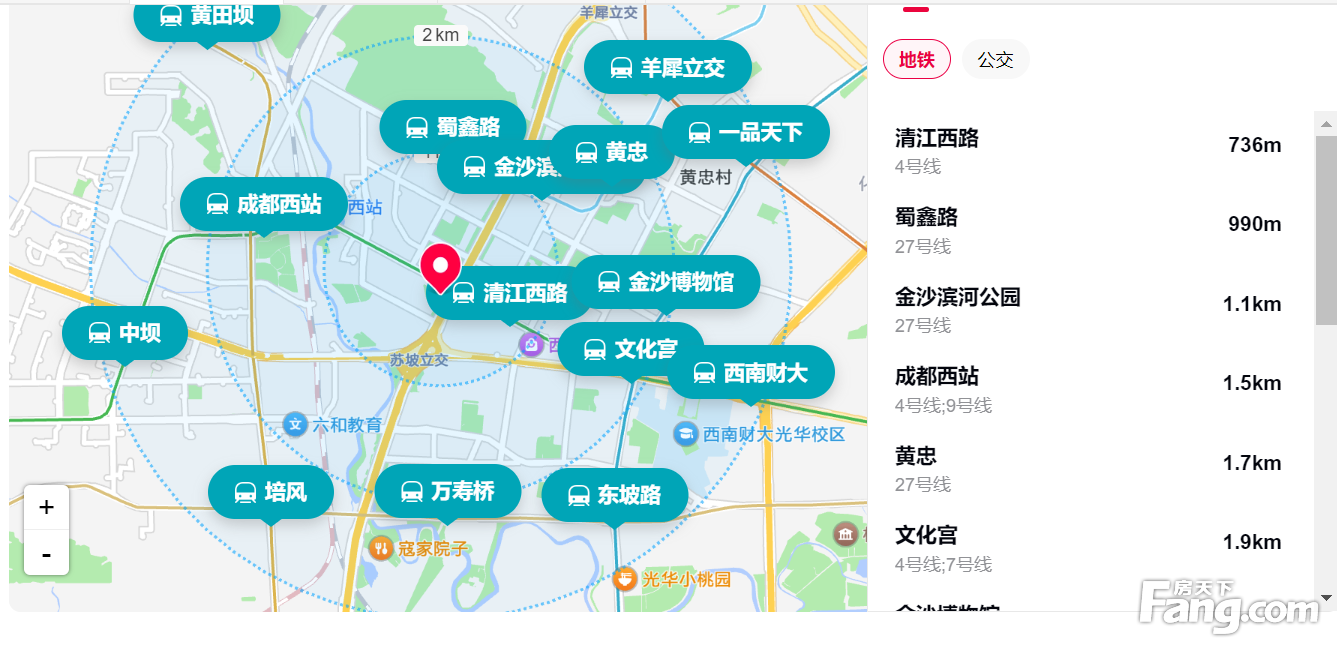Screen dimensions: 1337x648
Task: Zoom out the map with minus button
Action: (x=46, y=553)
